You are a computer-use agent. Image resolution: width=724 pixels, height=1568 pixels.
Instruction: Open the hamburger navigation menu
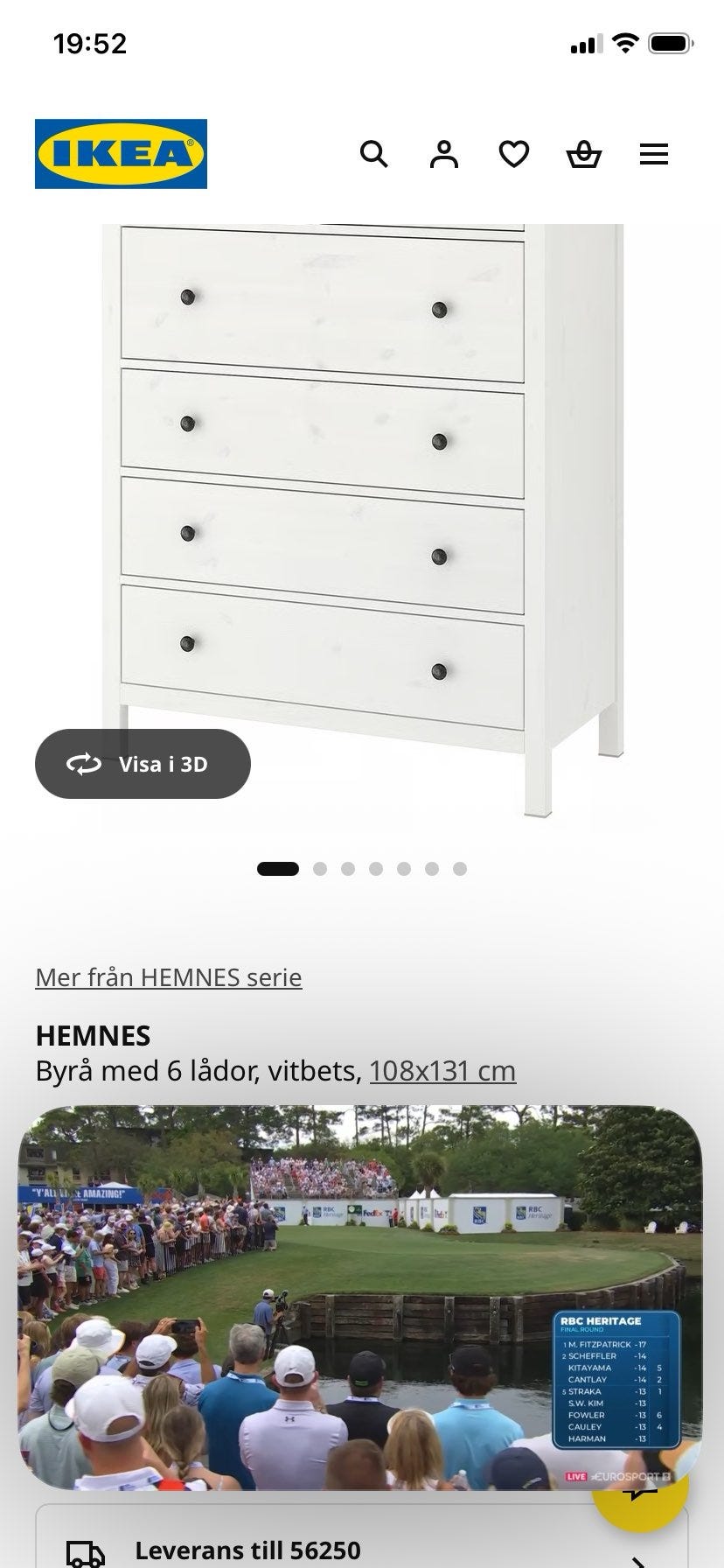pyautogui.click(x=653, y=154)
